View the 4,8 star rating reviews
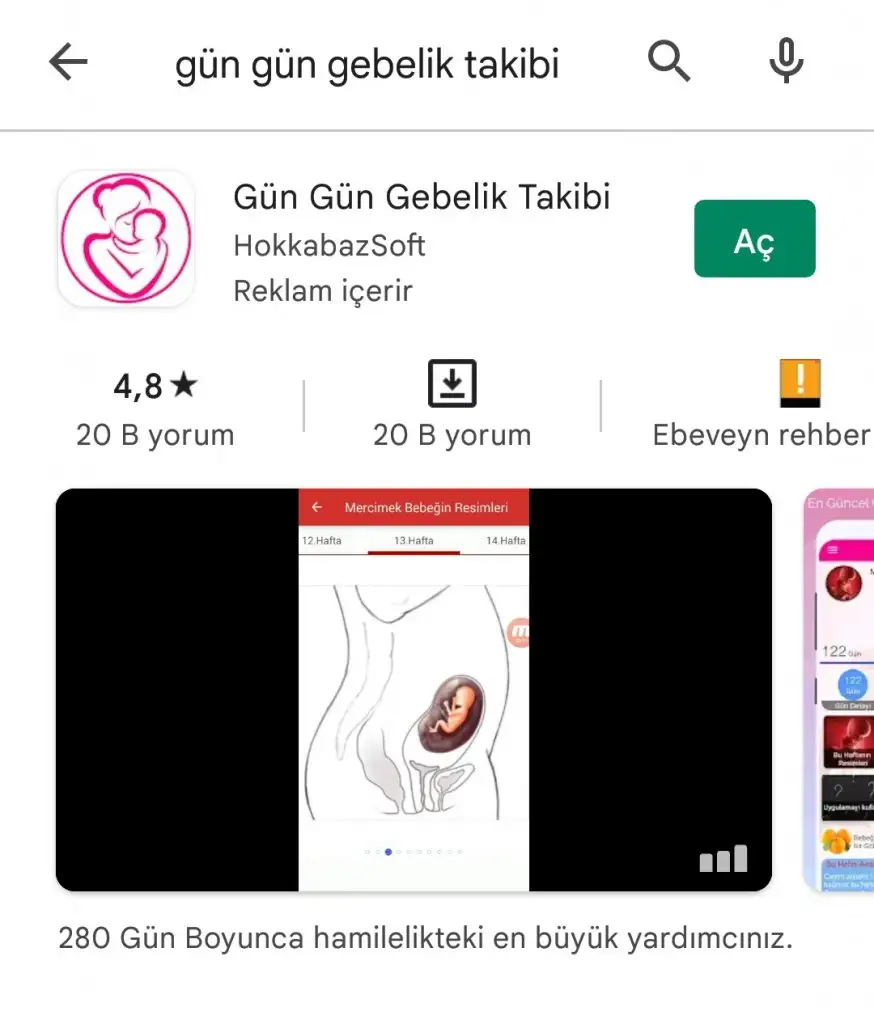 (x=155, y=406)
